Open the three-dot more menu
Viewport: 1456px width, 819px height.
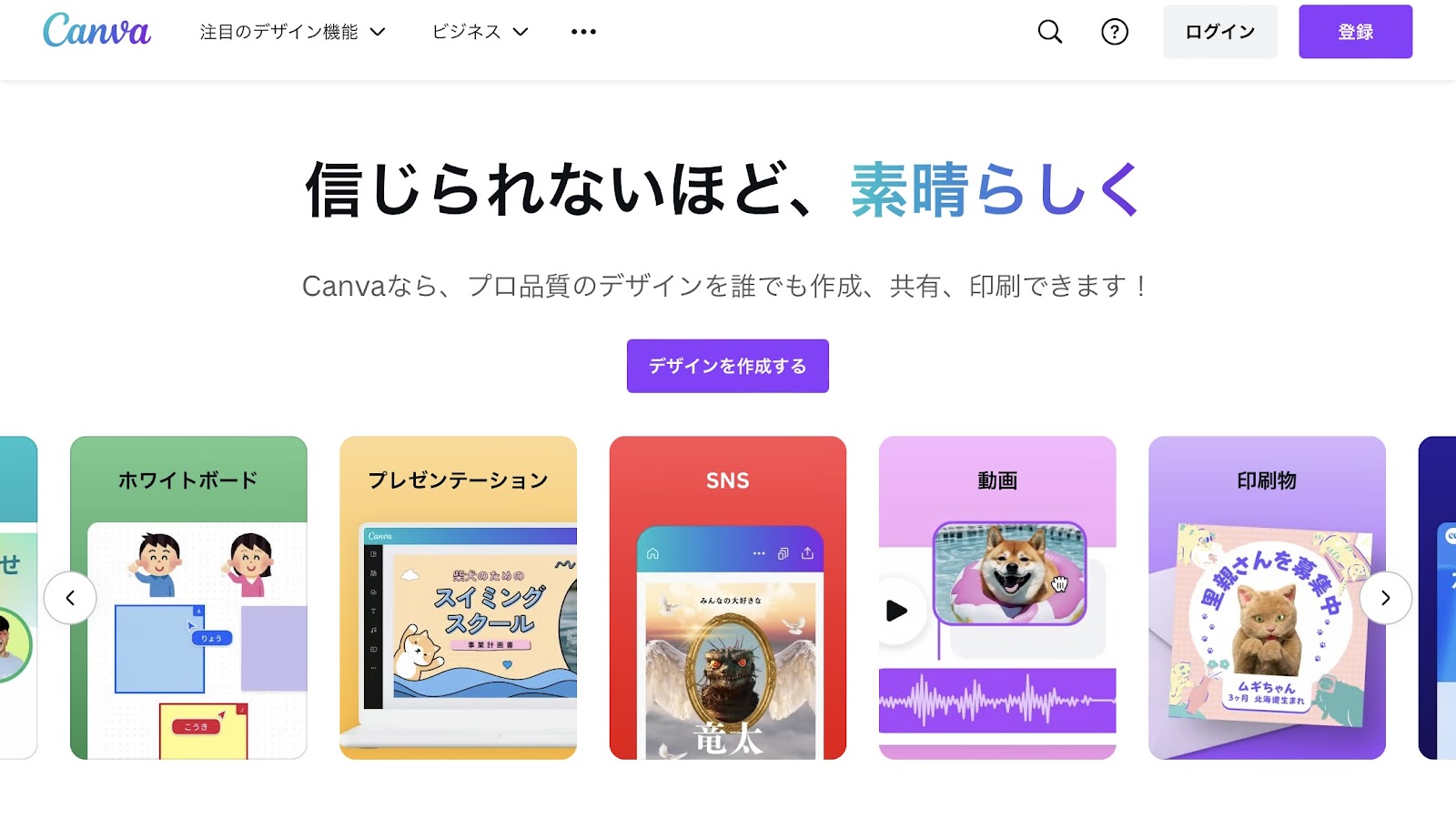pos(583,32)
